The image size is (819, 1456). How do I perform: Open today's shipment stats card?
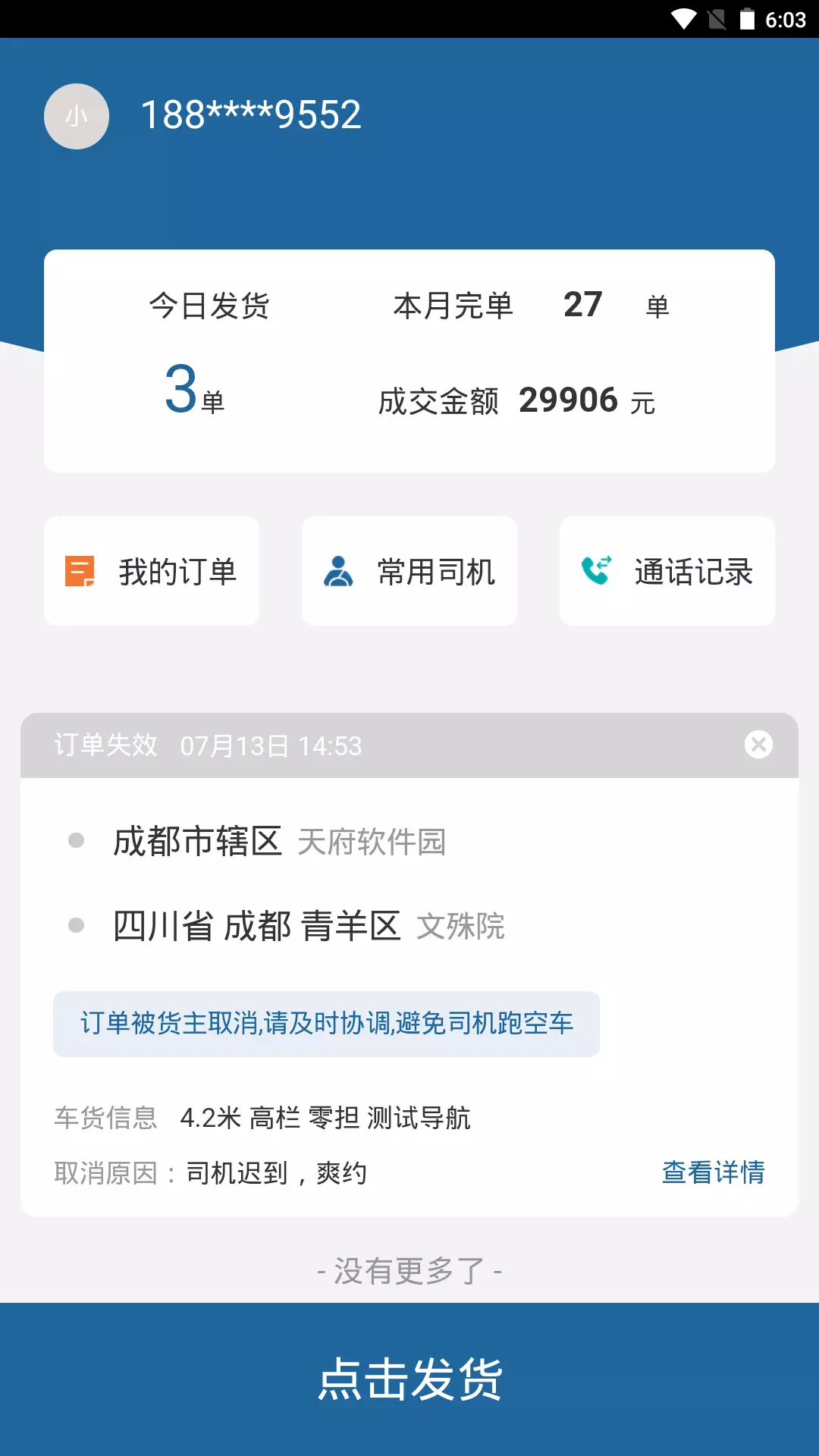(409, 361)
